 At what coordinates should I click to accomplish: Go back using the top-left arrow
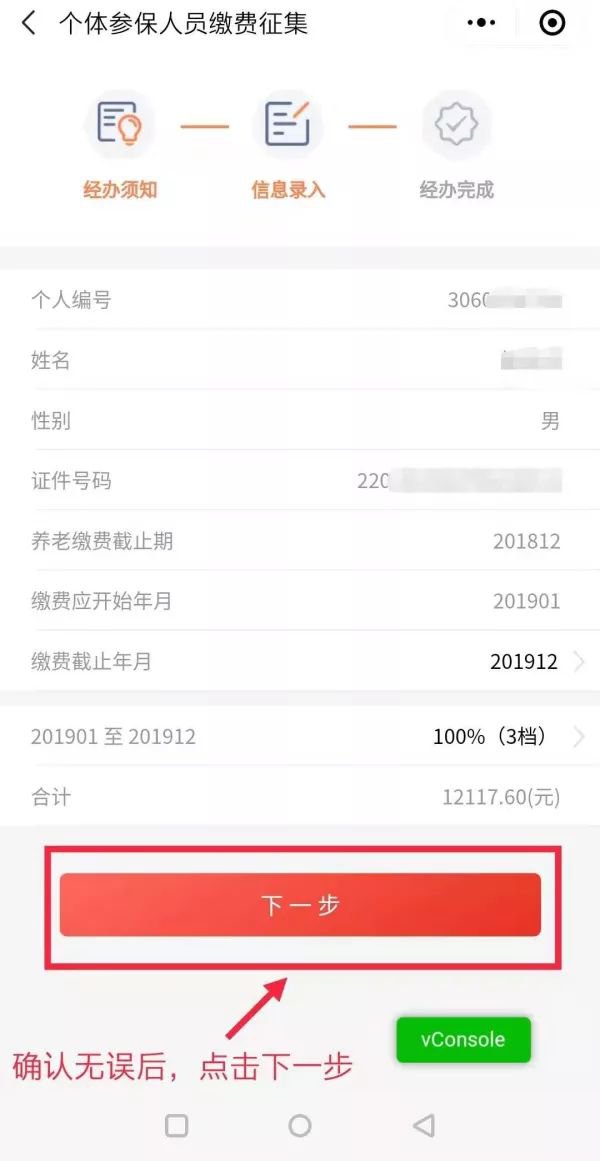pos(28,23)
